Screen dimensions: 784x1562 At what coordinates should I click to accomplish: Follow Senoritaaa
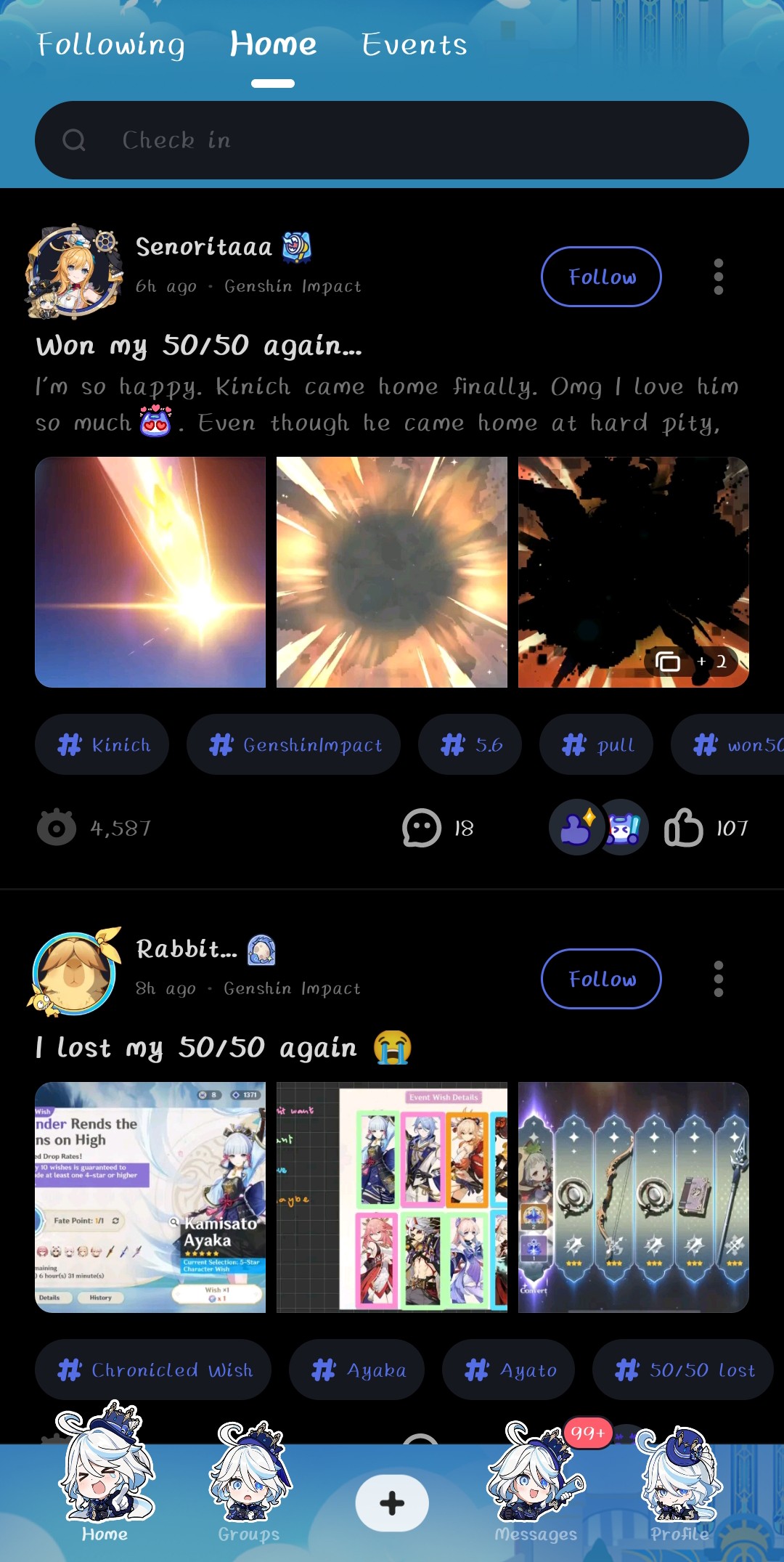click(x=601, y=277)
